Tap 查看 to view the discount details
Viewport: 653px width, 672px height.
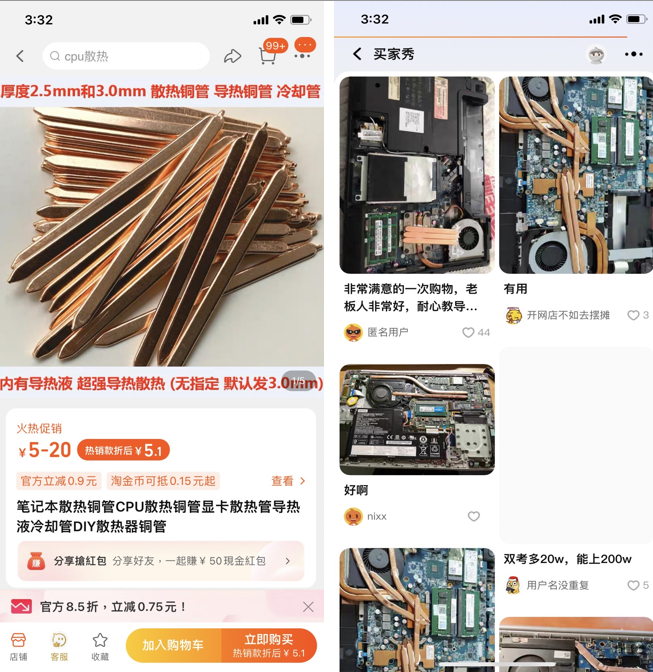pos(288,481)
